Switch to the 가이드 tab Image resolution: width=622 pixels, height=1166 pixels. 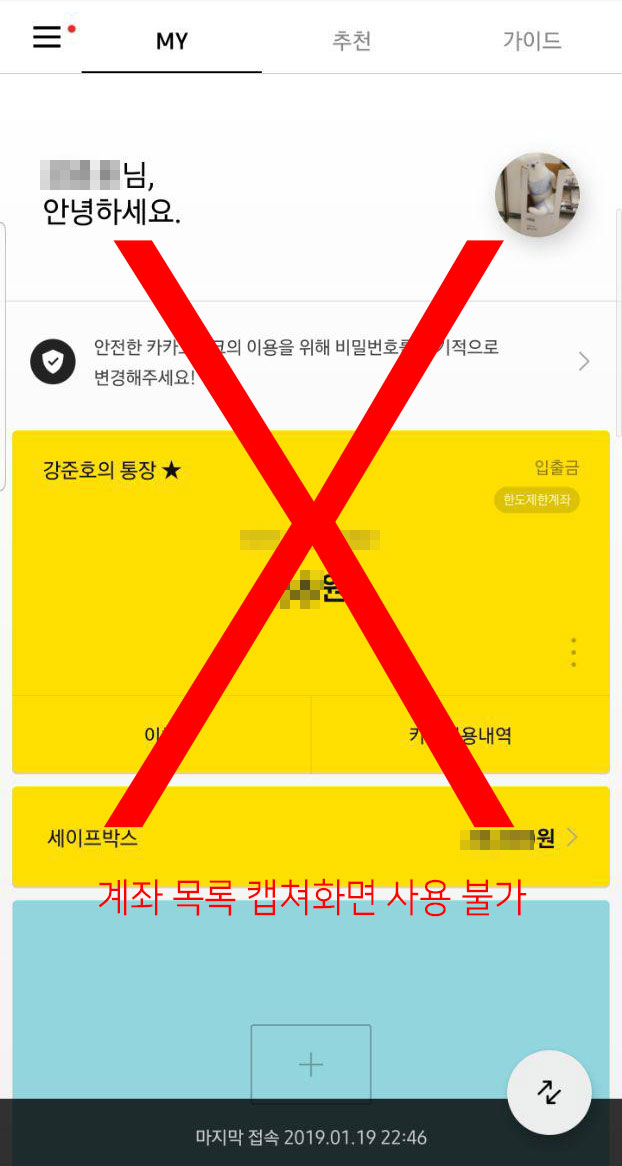(532, 40)
